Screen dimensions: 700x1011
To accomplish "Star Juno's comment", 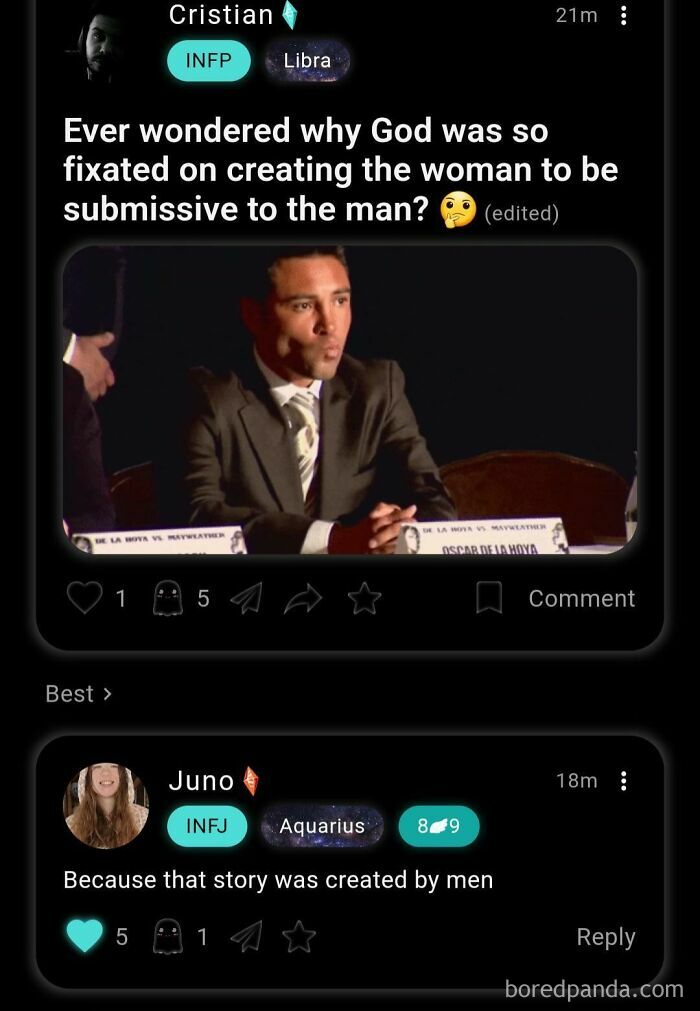I will (298, 937).
